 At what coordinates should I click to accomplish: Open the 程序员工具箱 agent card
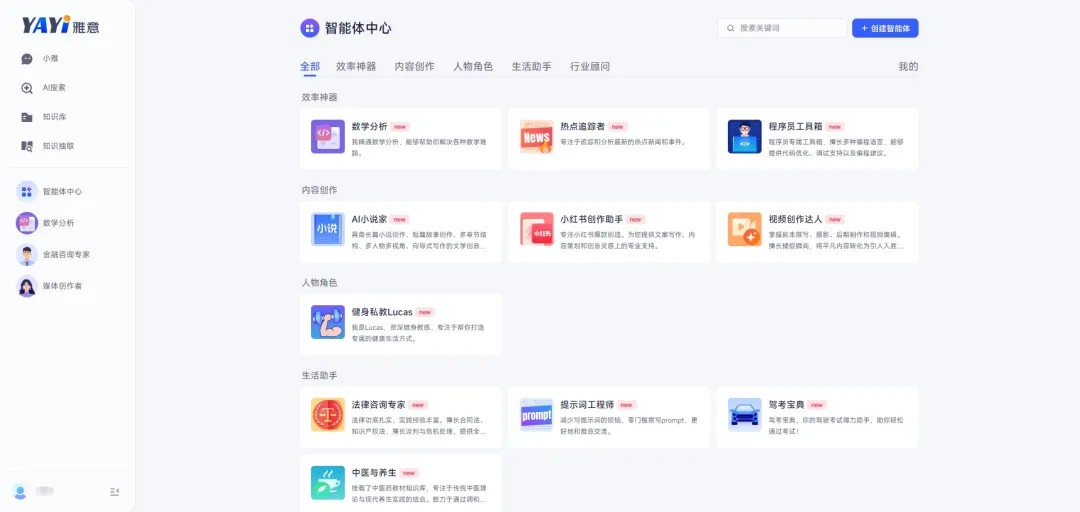tap(816, 139)
